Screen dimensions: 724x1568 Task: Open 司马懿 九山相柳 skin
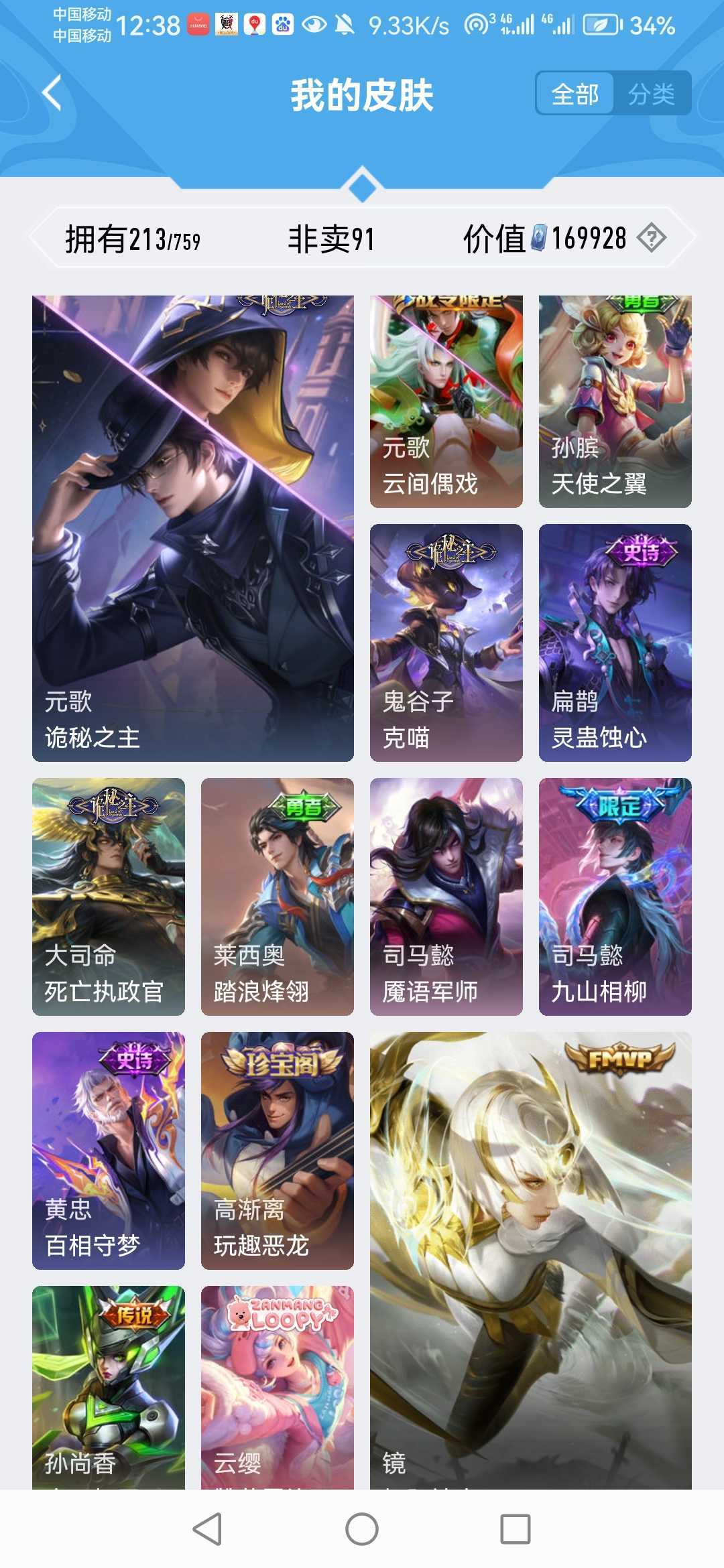615,896
